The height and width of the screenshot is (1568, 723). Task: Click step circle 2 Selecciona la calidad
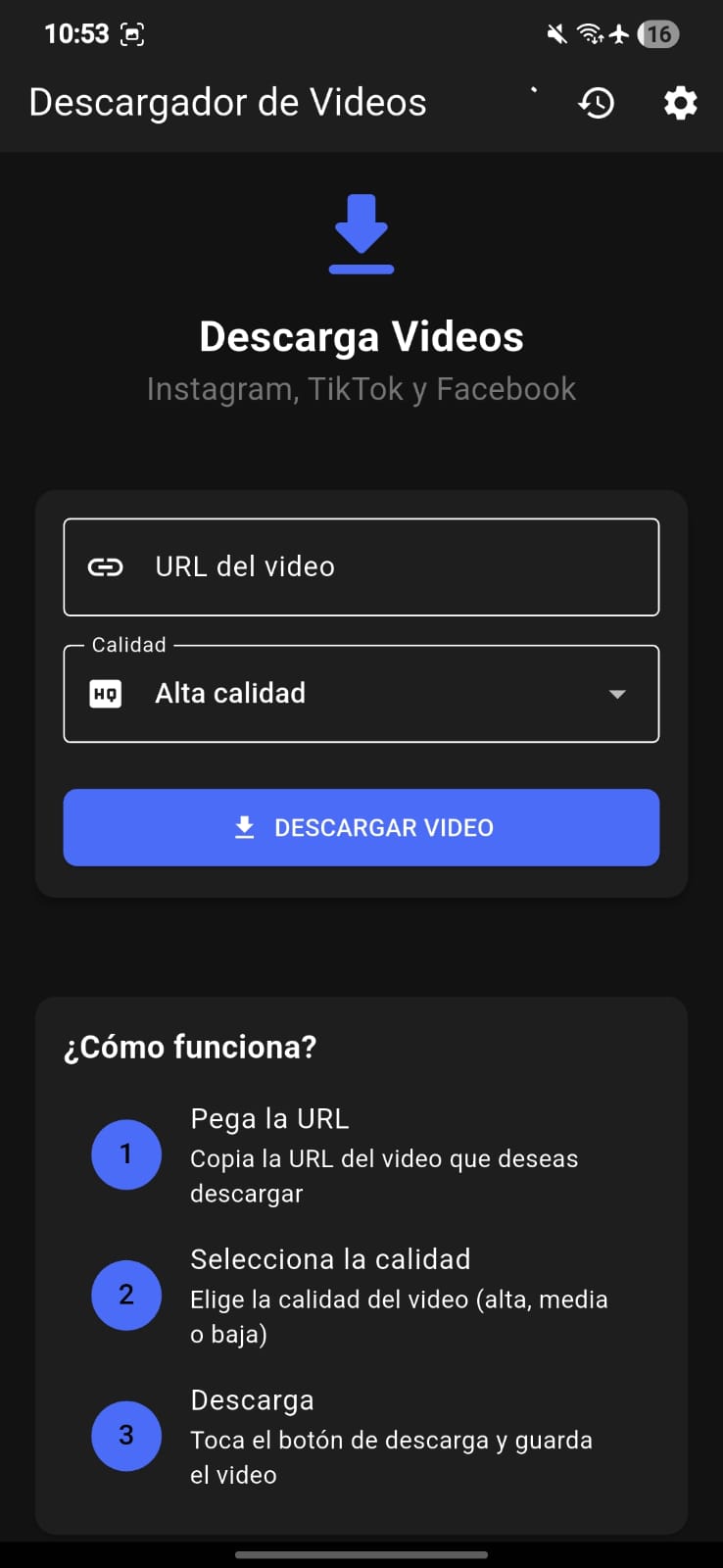pyautogui.click(x=126, y=1295)
